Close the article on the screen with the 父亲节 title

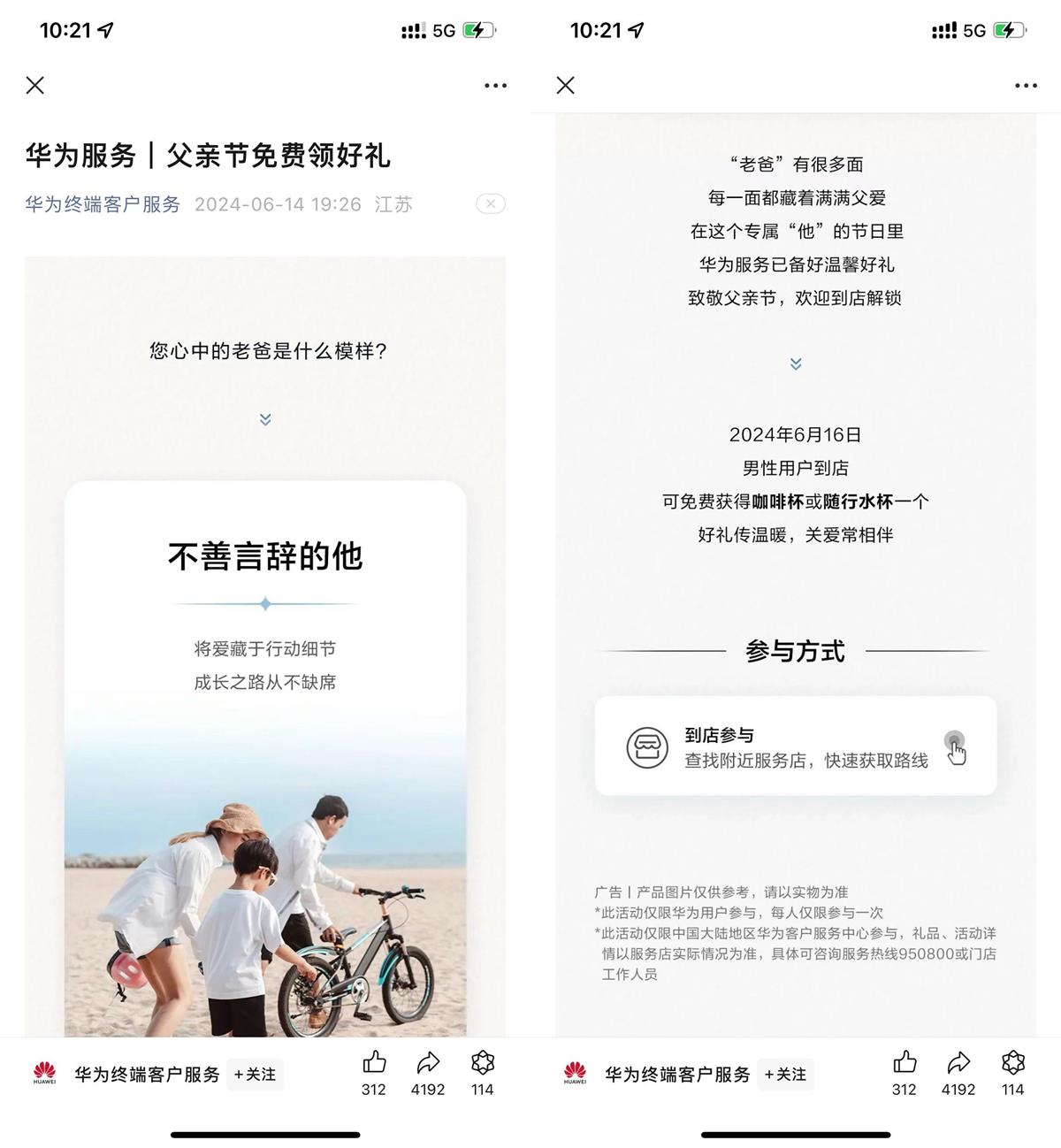[35, 85]
